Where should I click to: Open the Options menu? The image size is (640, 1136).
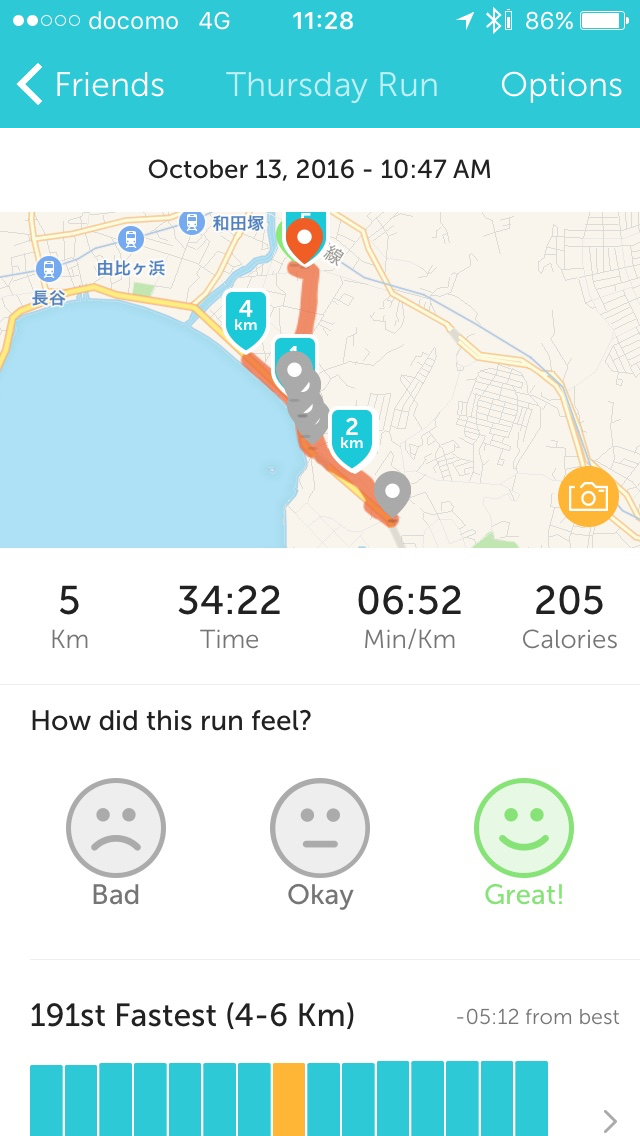click(561, 85)
